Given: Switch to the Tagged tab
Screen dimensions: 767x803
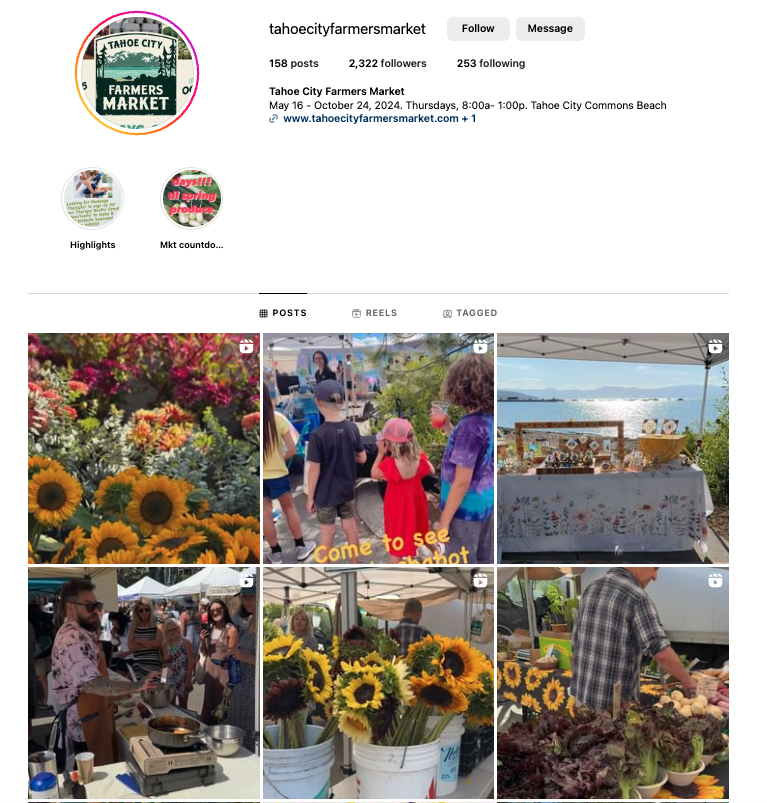Looking at the screenshot, I should [469, 313].
